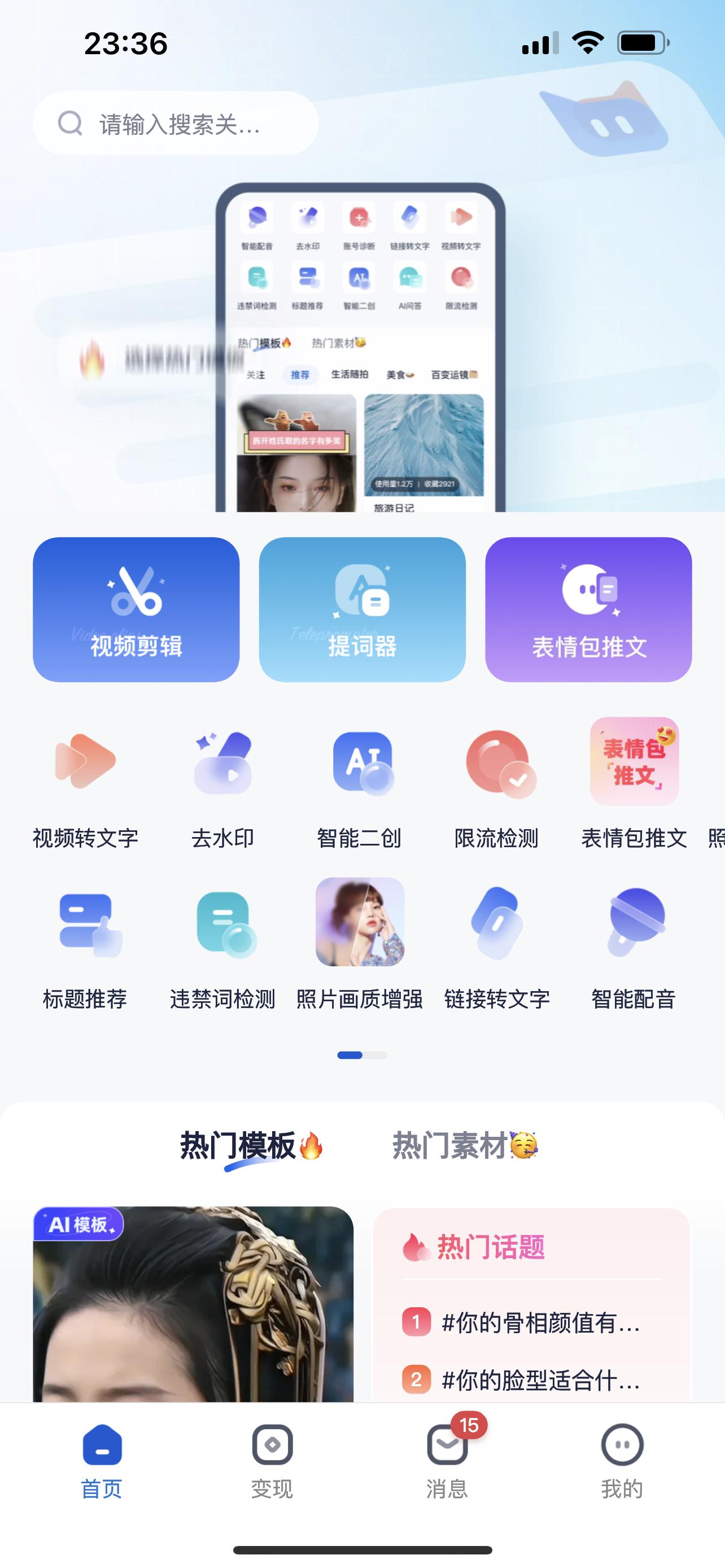
Task: Open the 表情包推文 tool icon
Action: tap(634, 785)
